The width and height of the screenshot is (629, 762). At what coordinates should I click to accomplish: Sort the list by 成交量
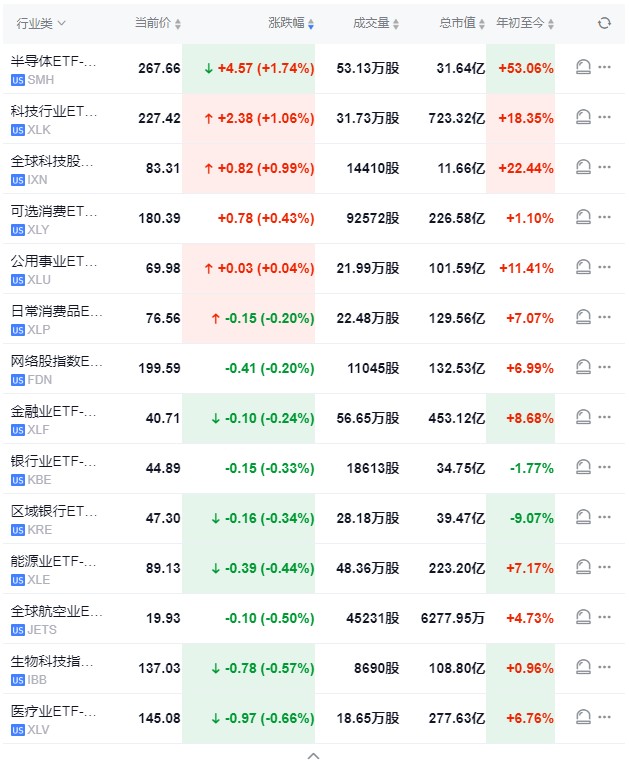(376, 23)
